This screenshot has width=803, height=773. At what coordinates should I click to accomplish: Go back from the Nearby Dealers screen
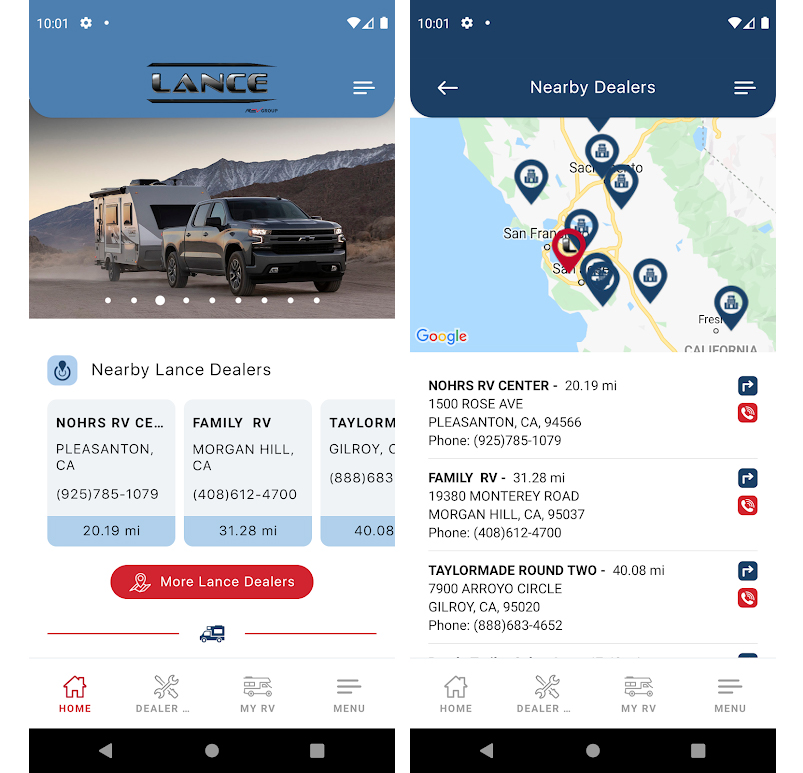pyautogui.click(x=447, y=88)
